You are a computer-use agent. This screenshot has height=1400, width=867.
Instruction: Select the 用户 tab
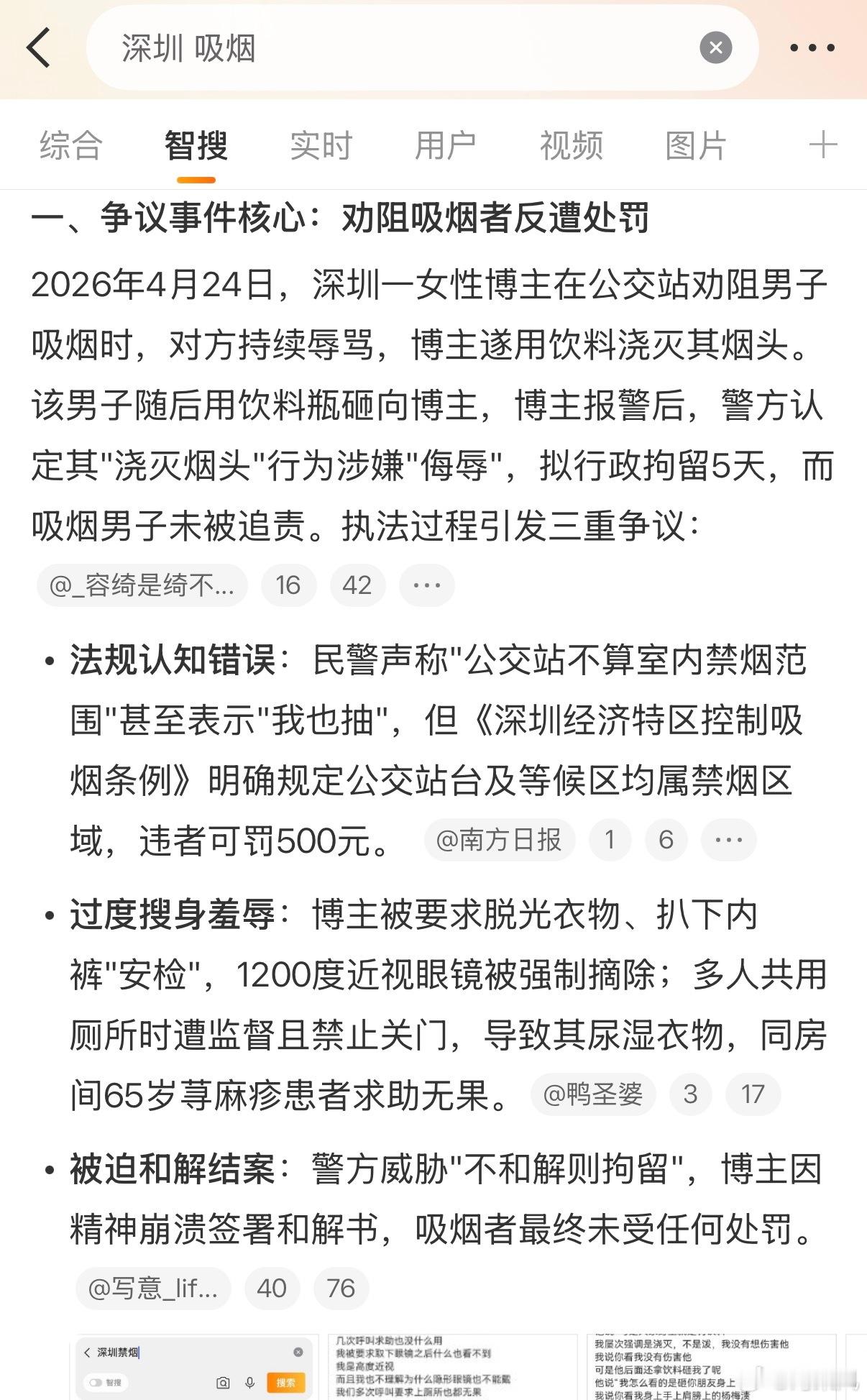tap(445, 144)
